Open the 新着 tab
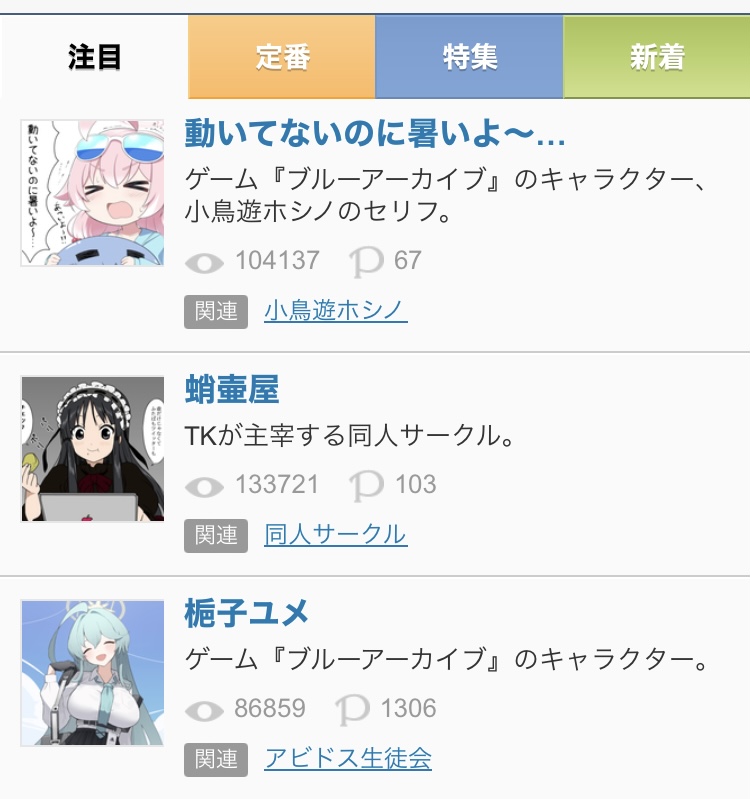Image resolution: width=750 pixels, height=799 pixels. (657, 57)
